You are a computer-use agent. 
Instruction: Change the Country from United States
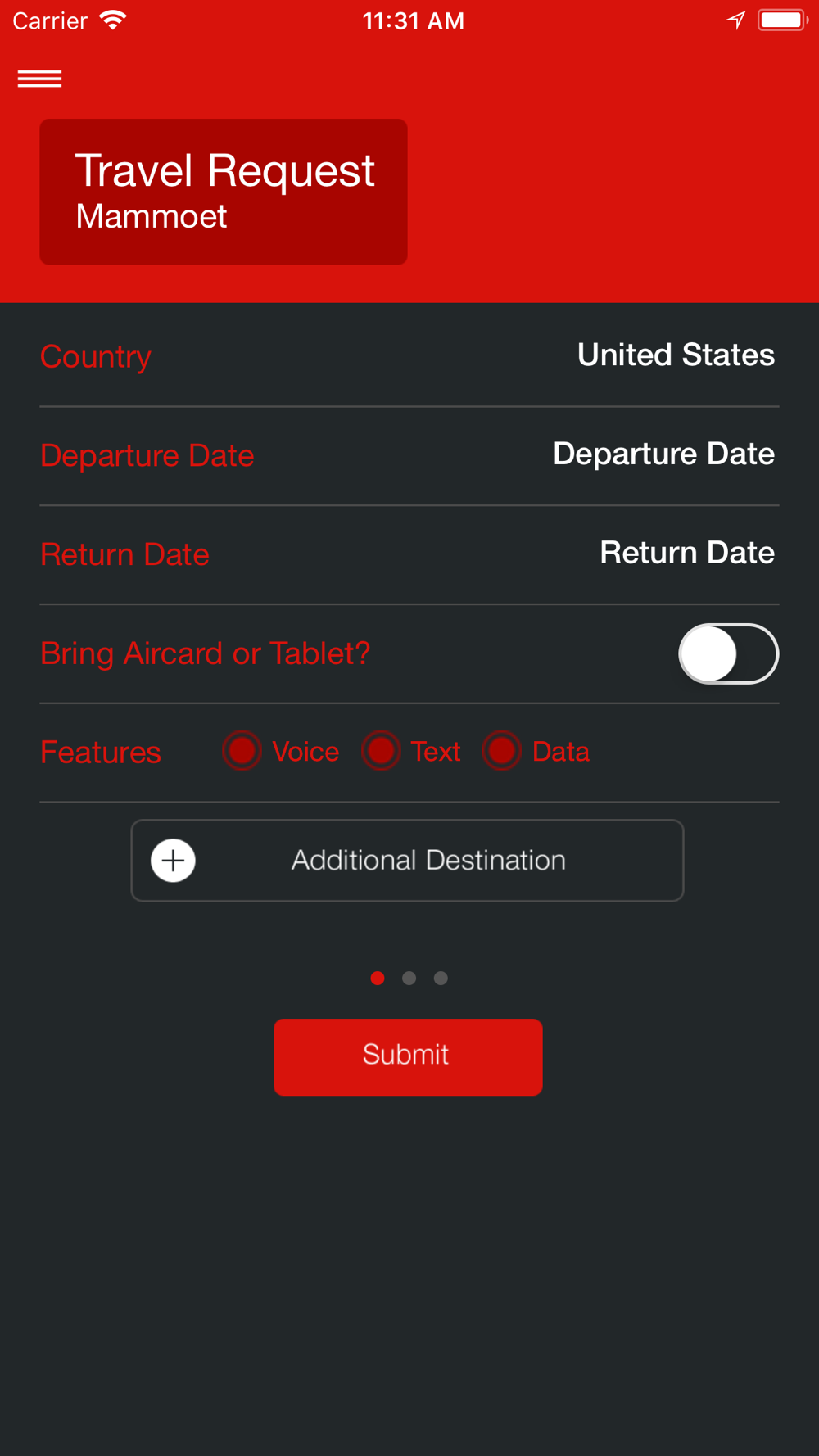[x=676, y=355]
